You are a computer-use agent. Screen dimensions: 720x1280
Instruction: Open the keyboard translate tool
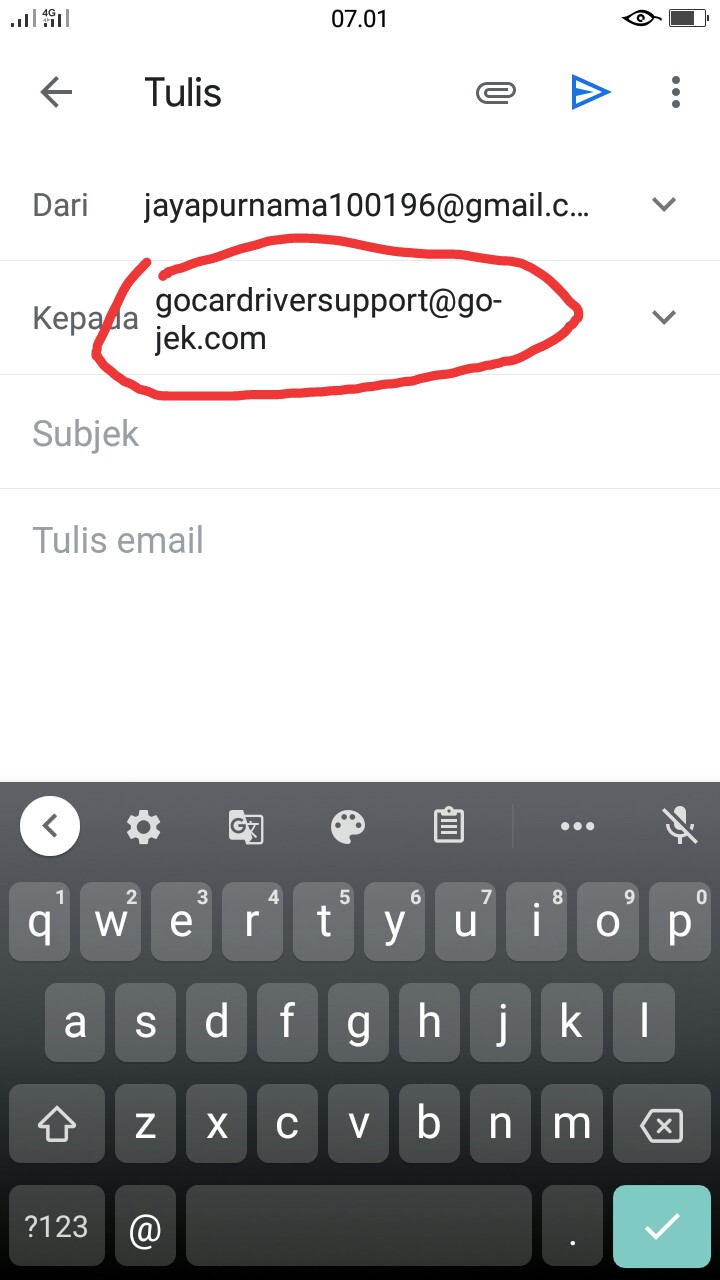pyautogui.click(x=246, y=827)
